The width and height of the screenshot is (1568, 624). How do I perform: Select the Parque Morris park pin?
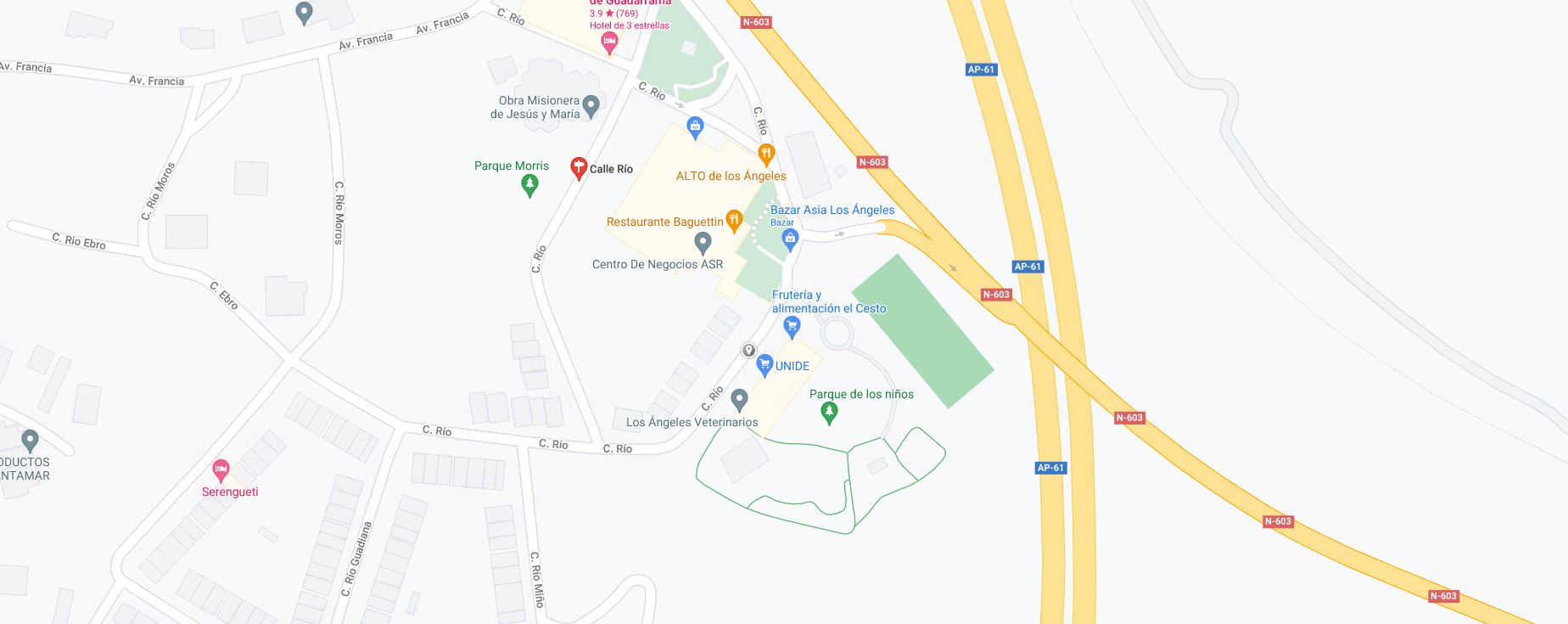click(530, 184)
